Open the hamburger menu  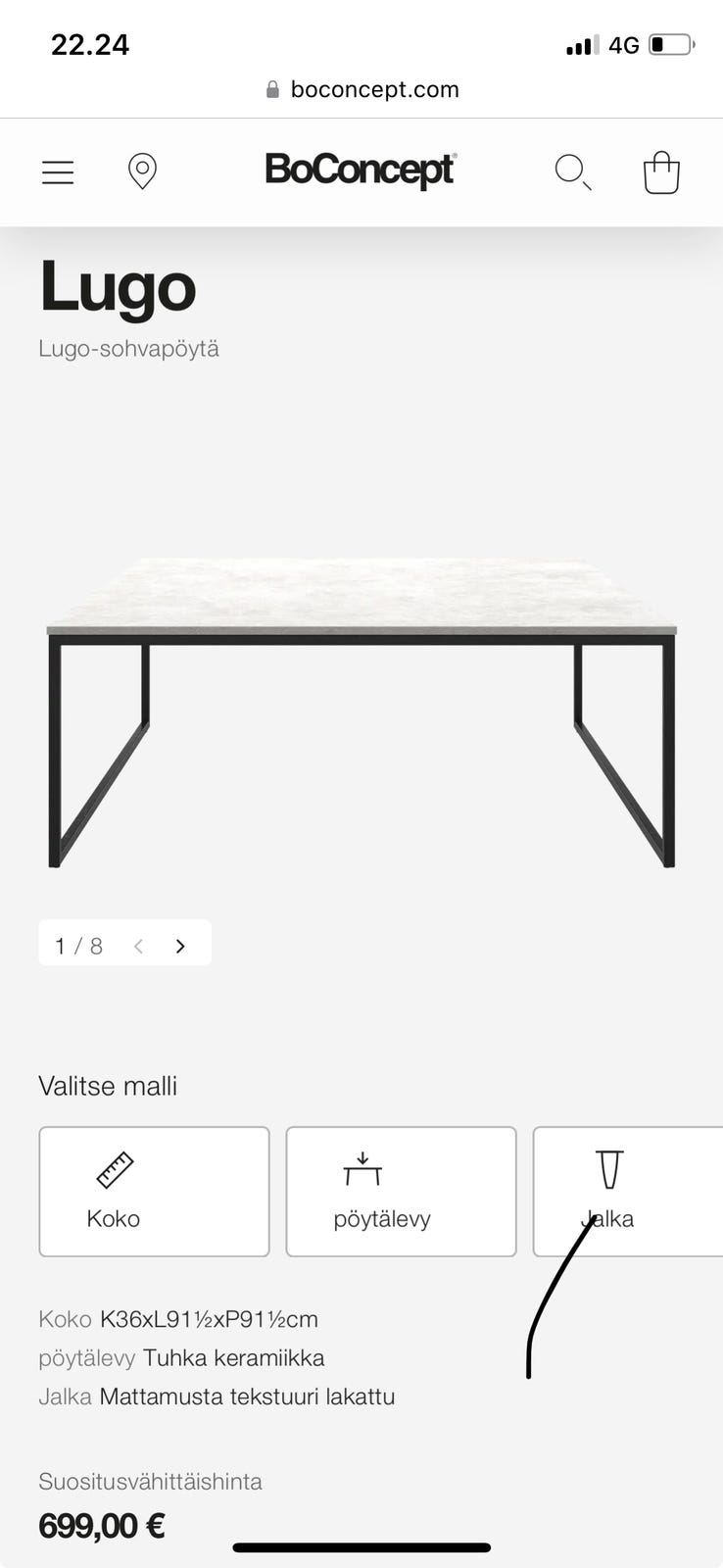[58, 172]
